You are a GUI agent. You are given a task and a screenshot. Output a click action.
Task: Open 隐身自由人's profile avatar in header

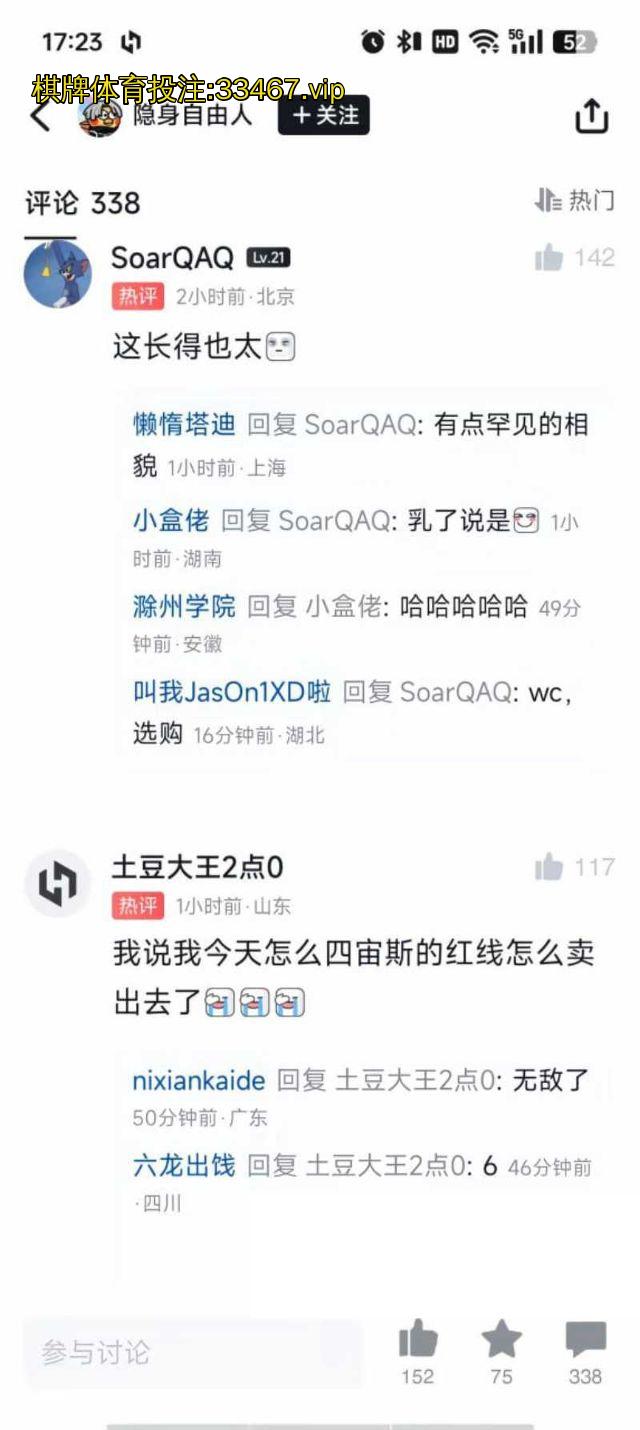(x=99, y=116)
